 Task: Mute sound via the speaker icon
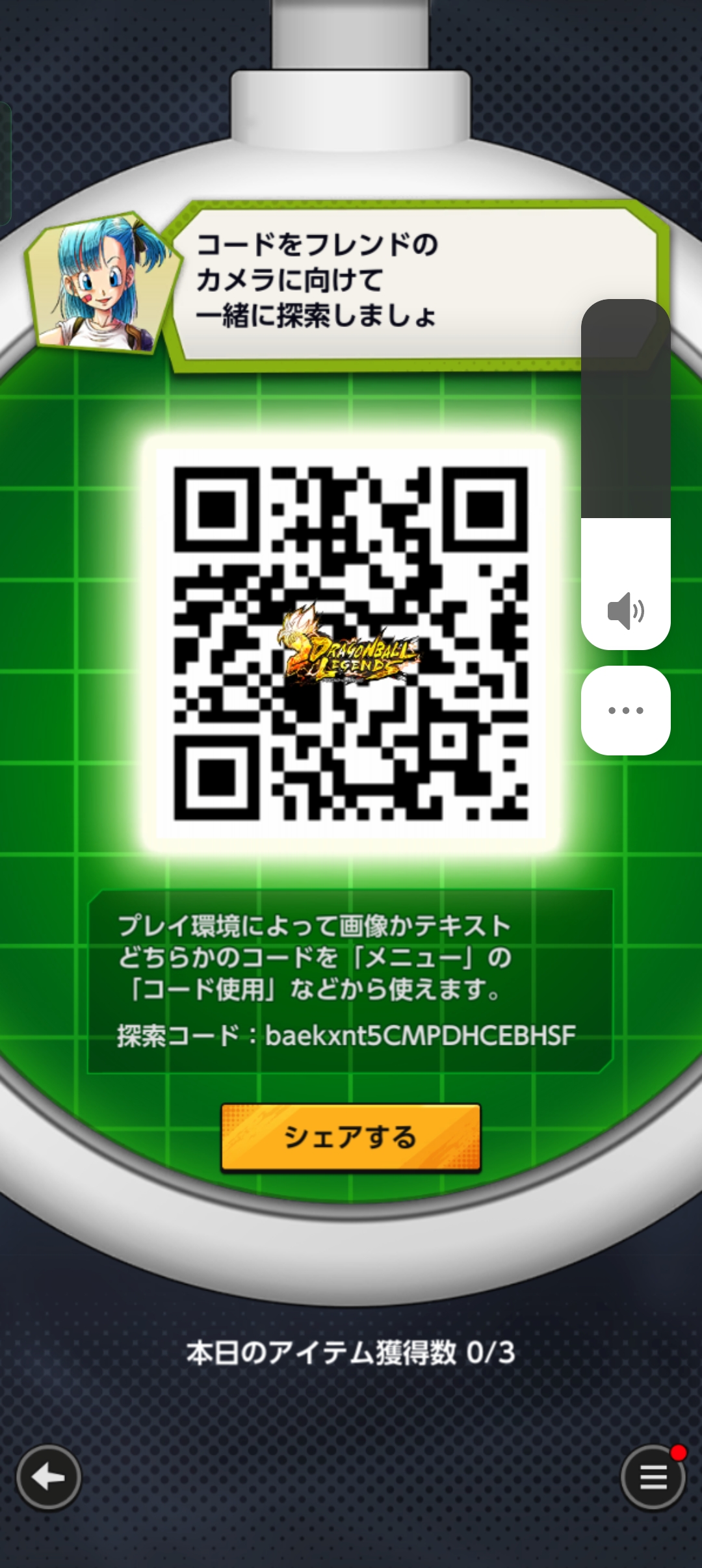coord(625,611)
